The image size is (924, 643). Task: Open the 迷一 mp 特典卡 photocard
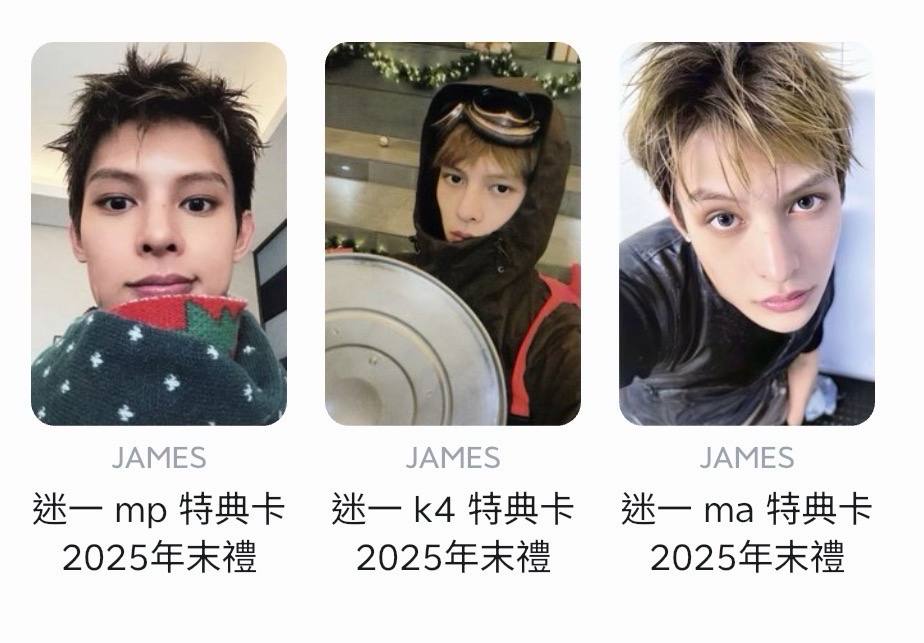click(x=159, y=234)
